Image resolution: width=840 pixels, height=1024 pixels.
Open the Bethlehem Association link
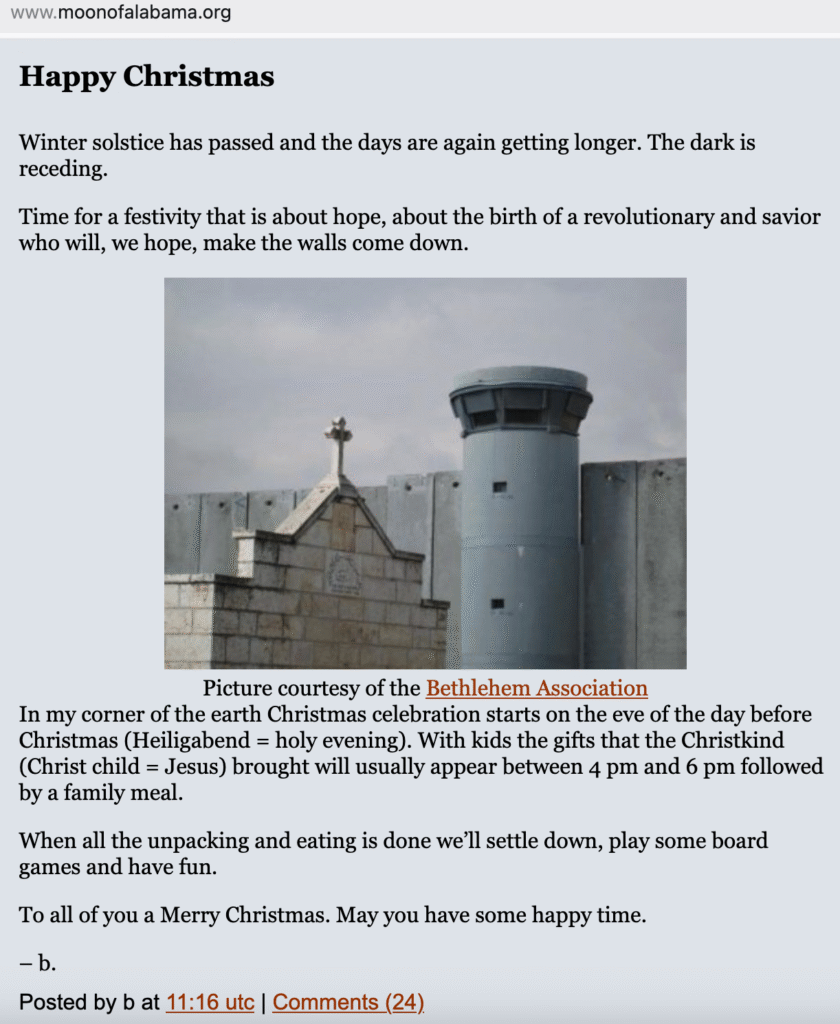pos(536,688)
